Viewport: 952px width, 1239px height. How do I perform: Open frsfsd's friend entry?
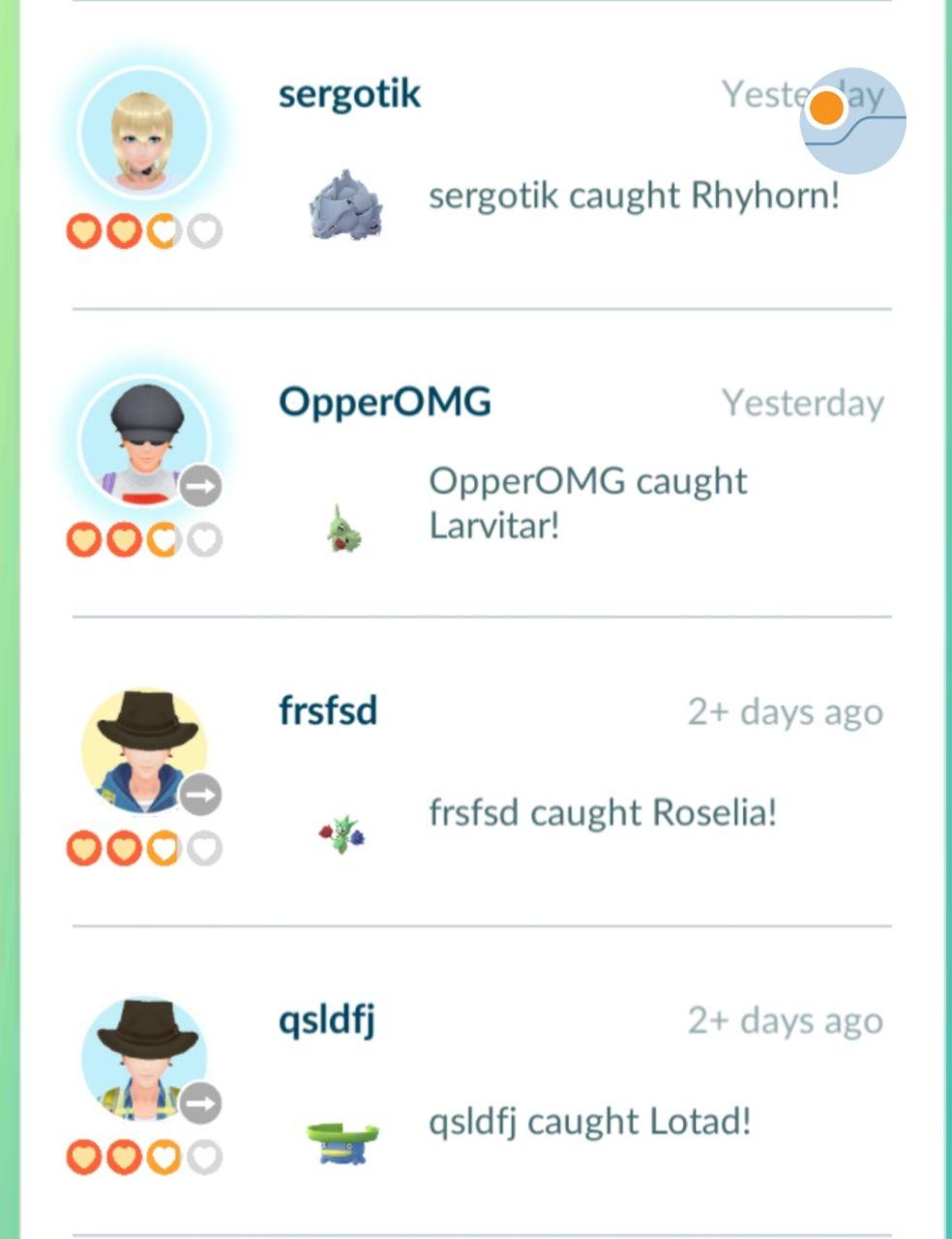[x=481, y=771]
